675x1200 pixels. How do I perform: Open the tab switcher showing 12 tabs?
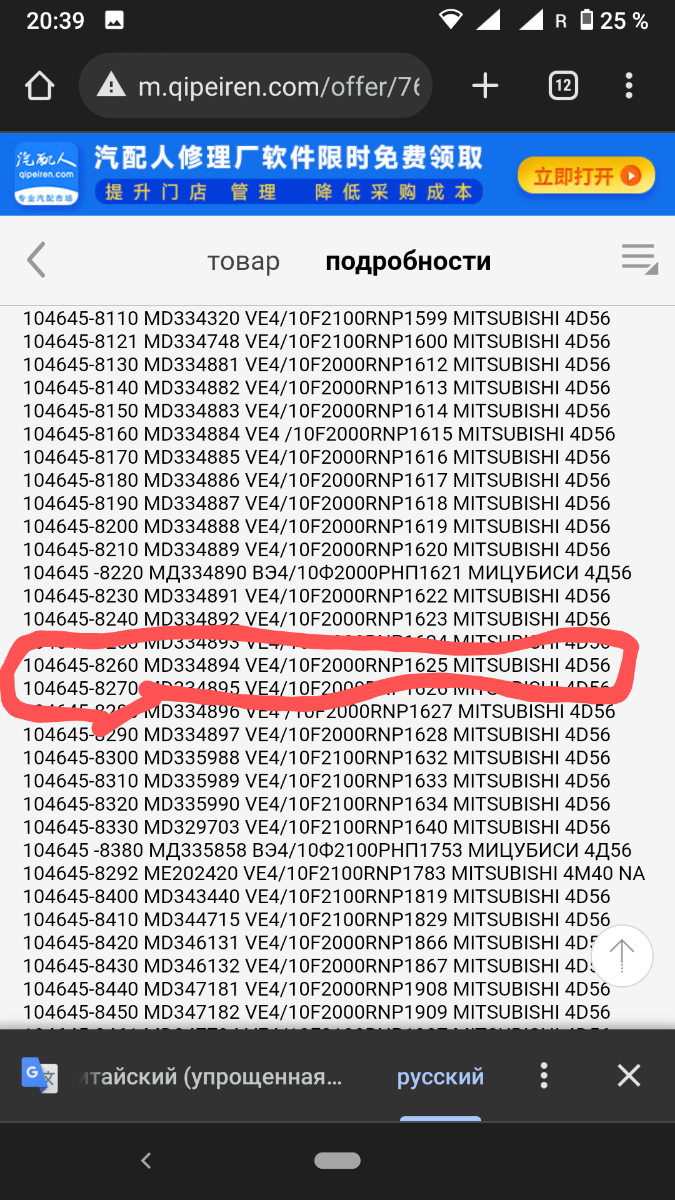pyautogui.click(x=563, y=86)
